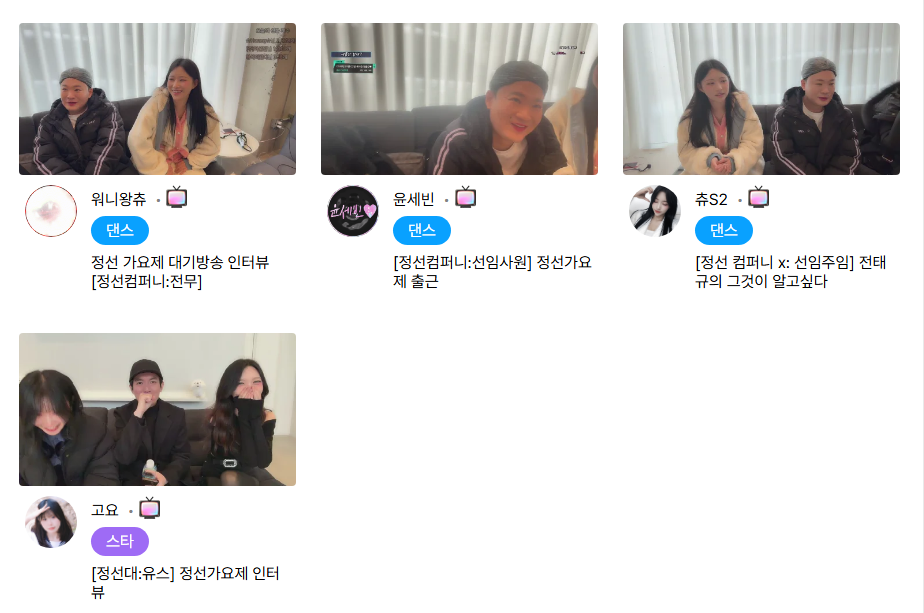Open title 정선가요제 출근 stream link
This screenshot has height=613, width=924.
pos(492,271)
